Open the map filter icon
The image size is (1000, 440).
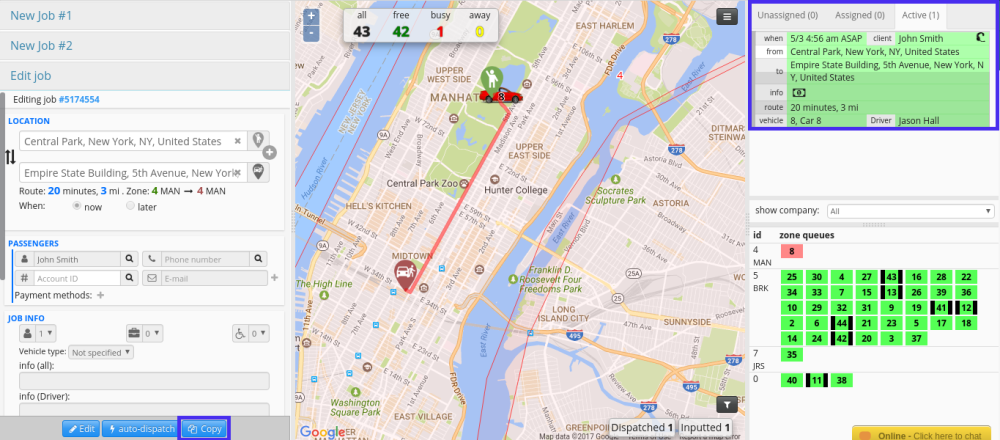[x=727, y=404]
